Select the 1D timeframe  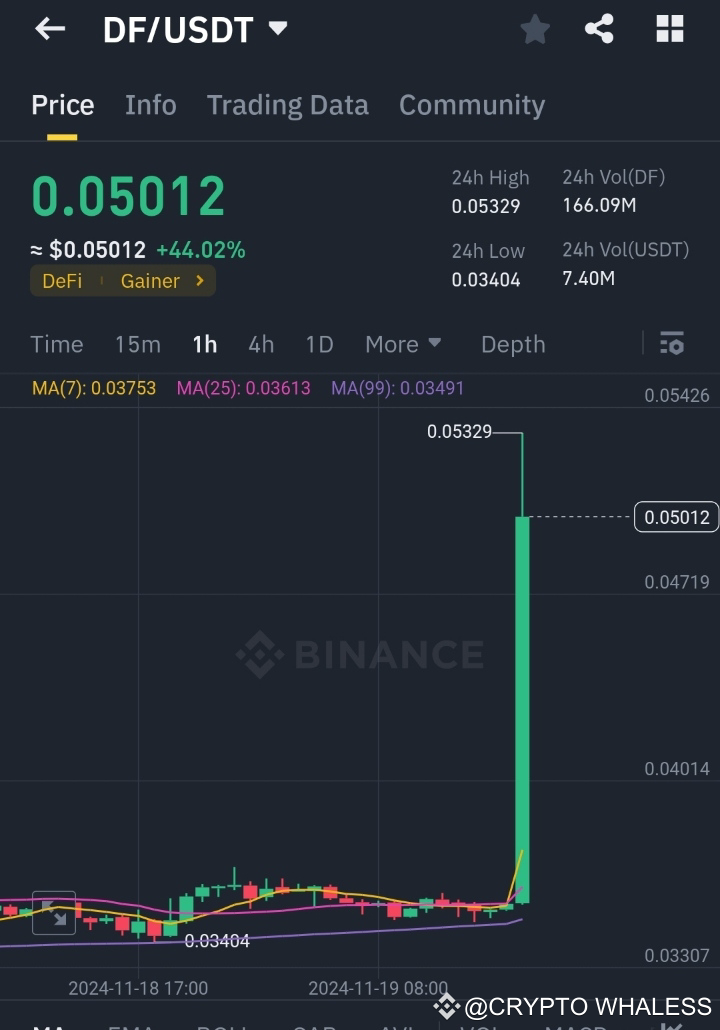(x=319, y=343)
